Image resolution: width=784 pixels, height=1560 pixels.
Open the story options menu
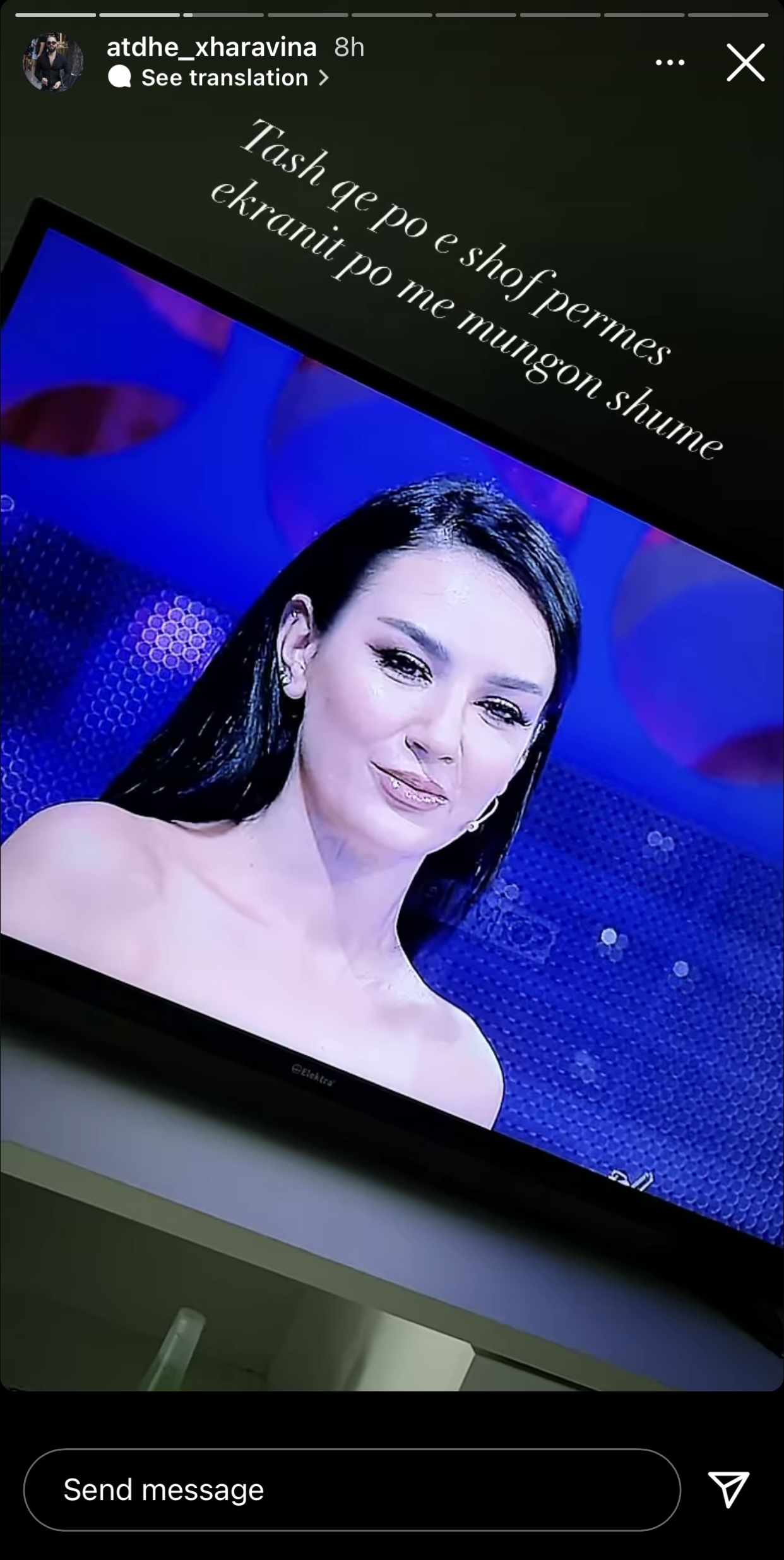coord(670,63)
